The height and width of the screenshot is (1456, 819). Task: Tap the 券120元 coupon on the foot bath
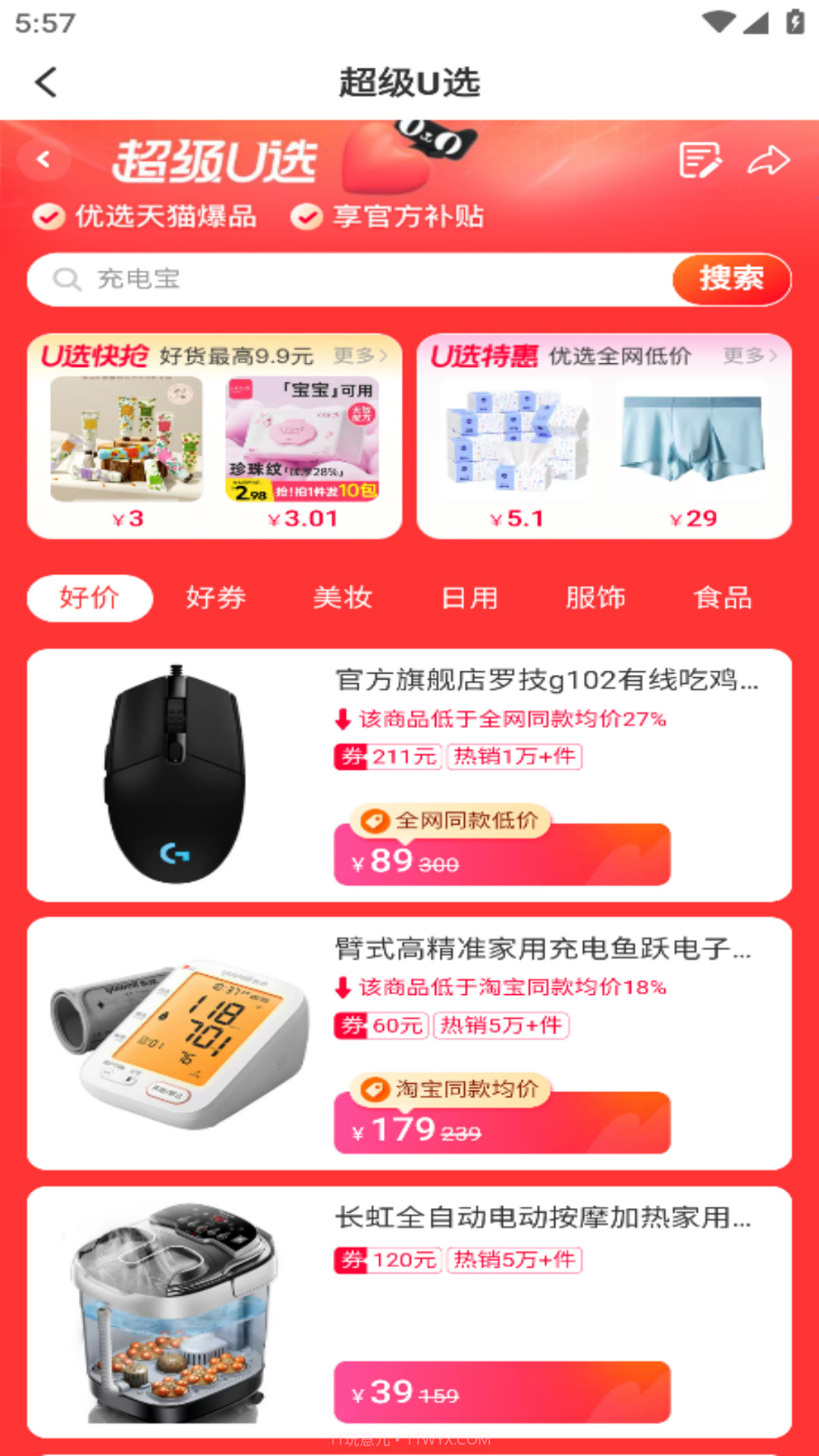click(x=388, y=1260)
